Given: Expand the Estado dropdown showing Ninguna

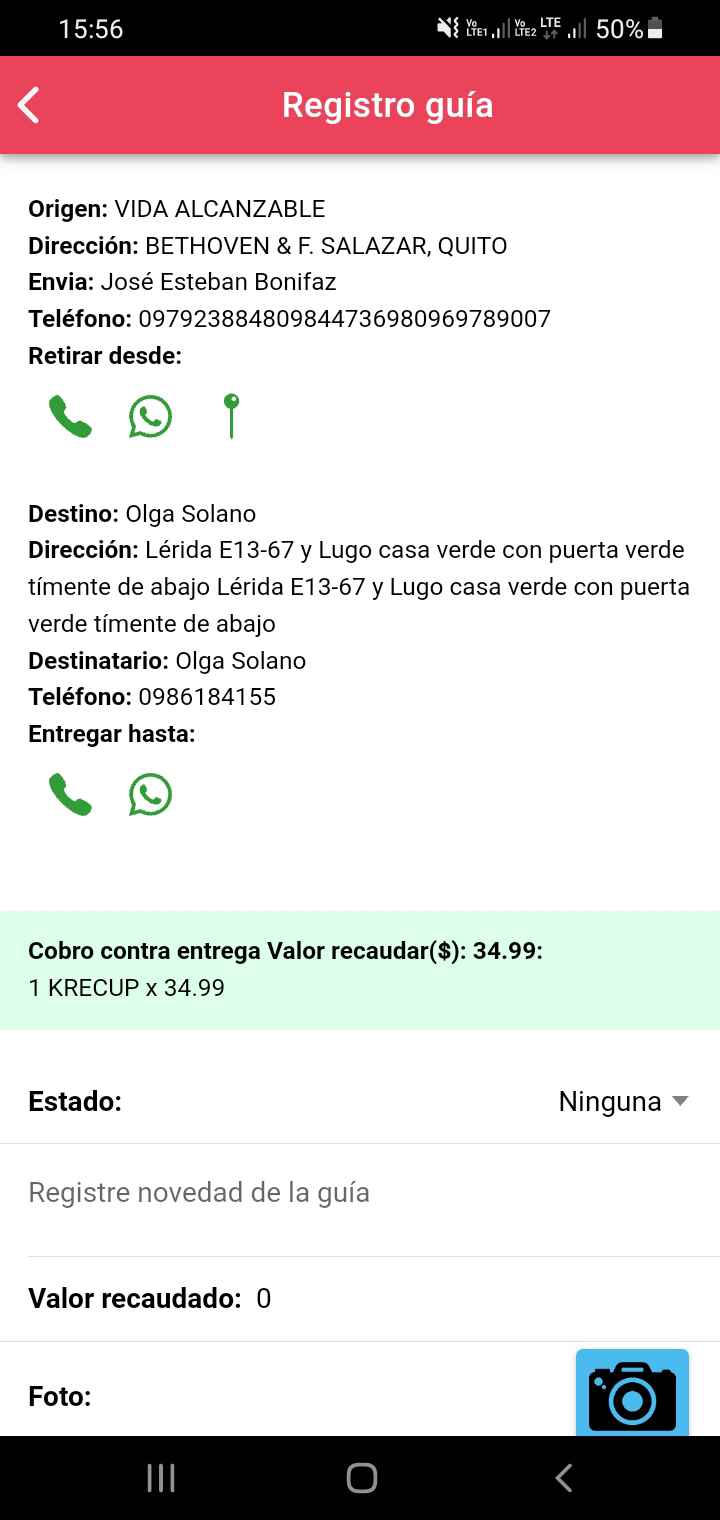Looking at the screenshot, I should pyautogui.click(x=623, y=1102).
